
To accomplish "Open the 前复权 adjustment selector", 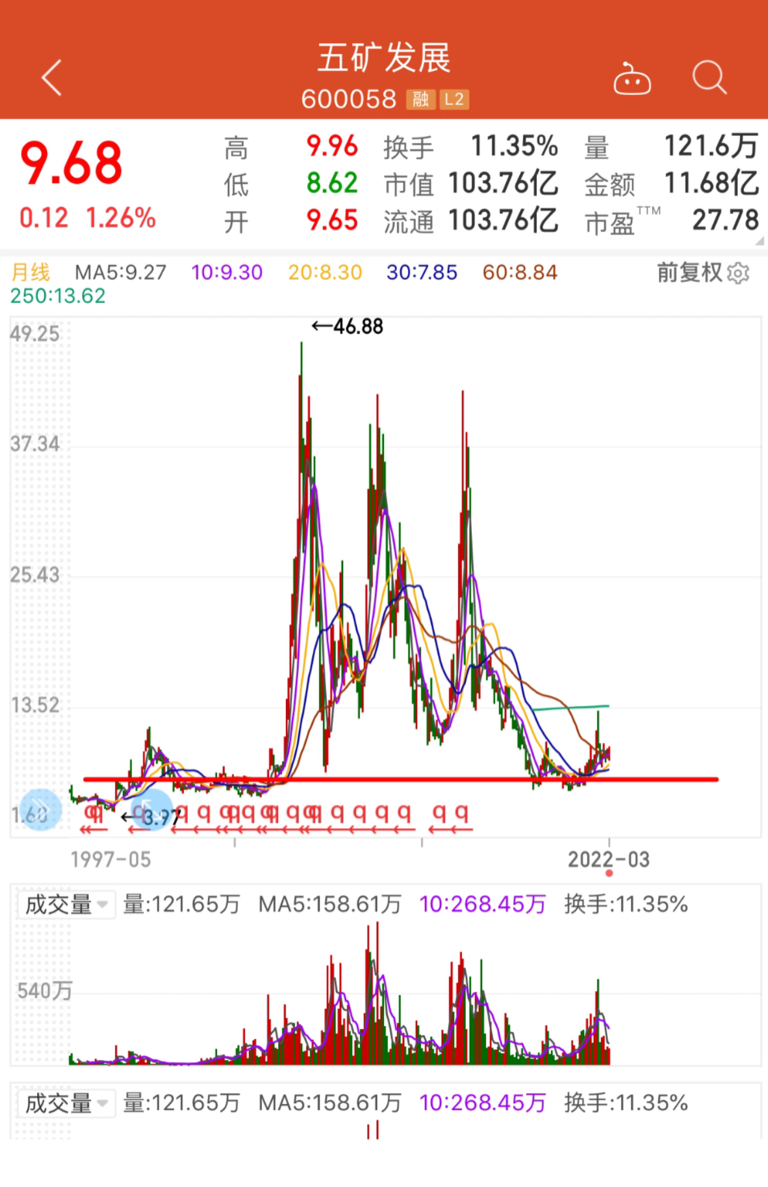I will tap(692, 271).
